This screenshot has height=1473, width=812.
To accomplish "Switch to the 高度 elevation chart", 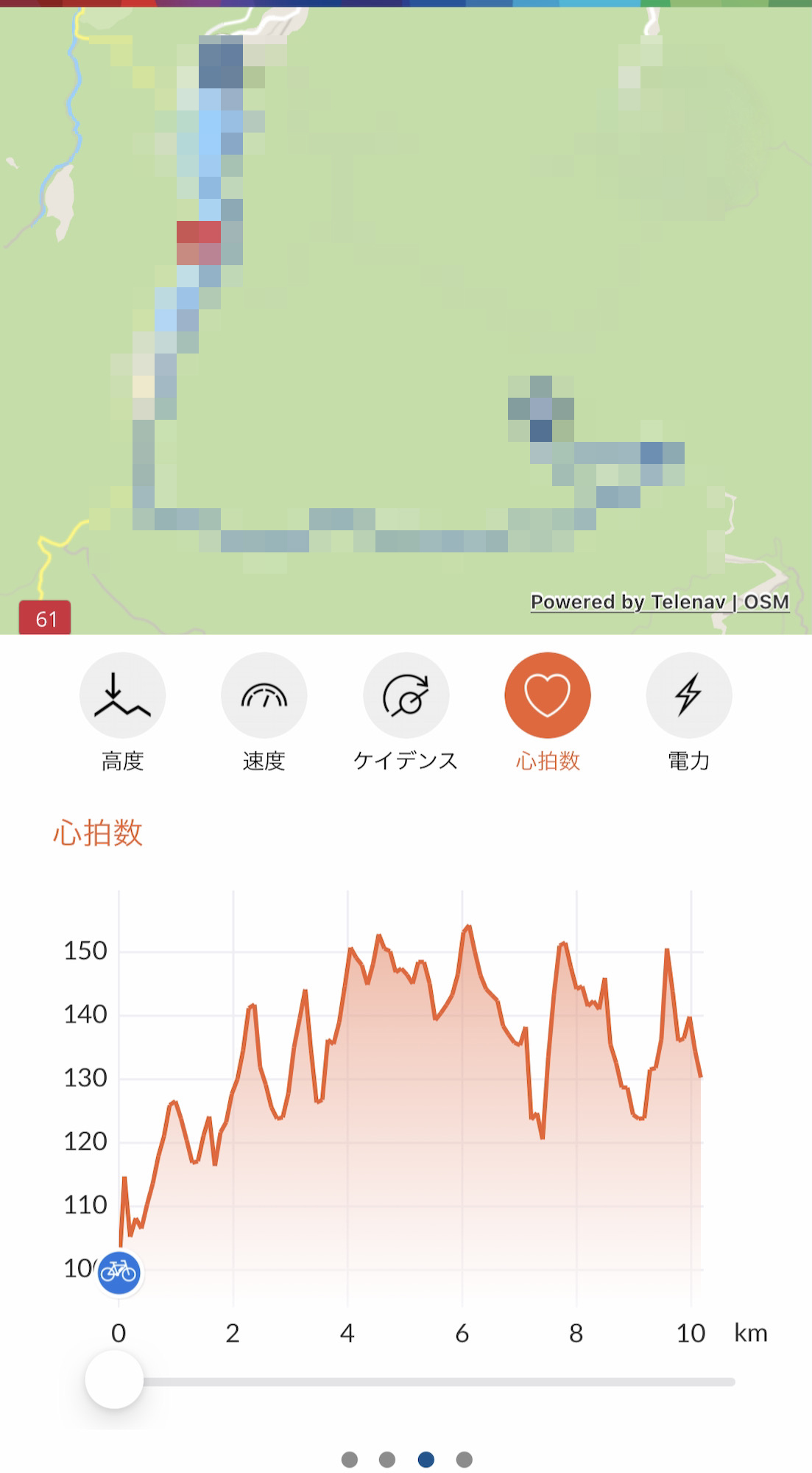I will (122, 695).
